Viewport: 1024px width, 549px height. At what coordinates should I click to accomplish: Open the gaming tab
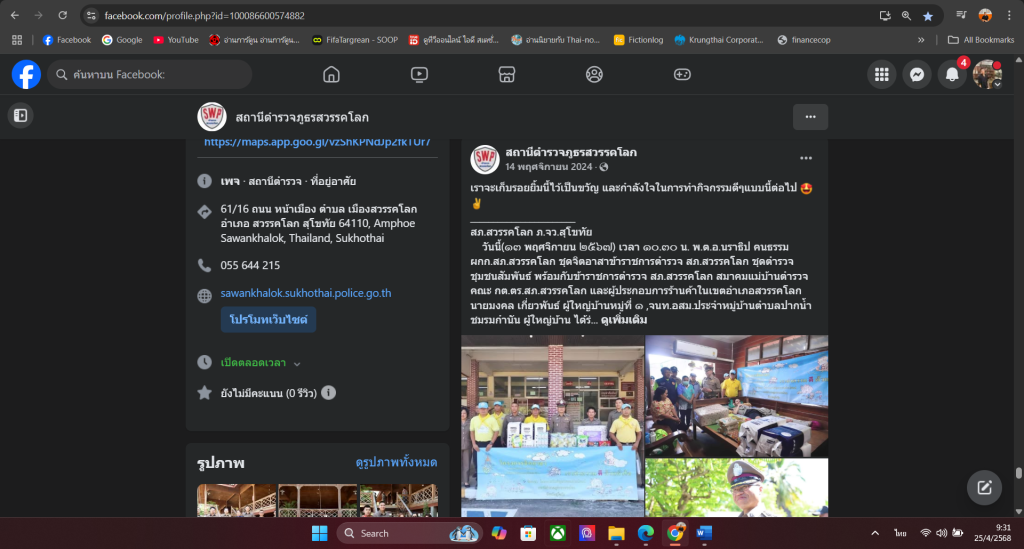pyautogui.click(x=682, y=74)
